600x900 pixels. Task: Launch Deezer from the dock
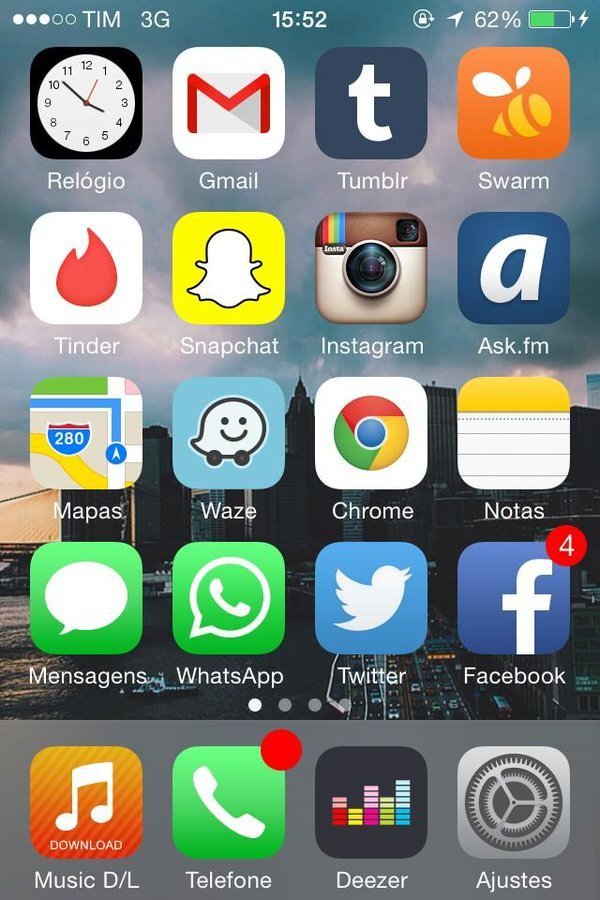coord(371,802)
